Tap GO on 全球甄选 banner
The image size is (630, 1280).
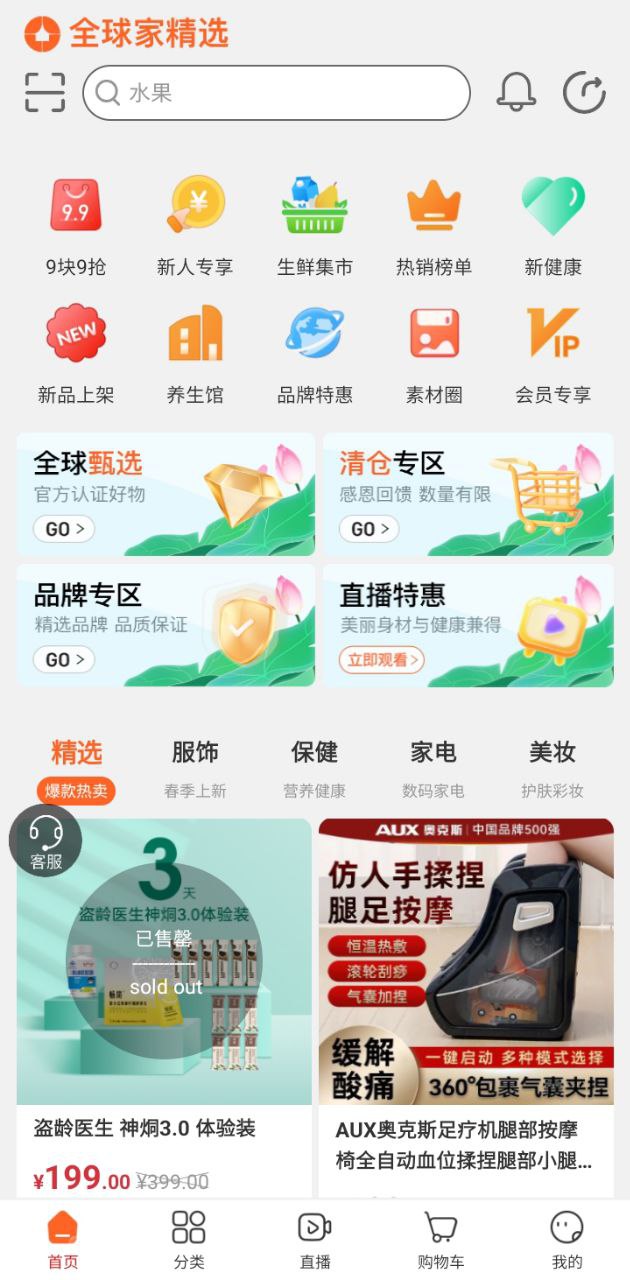point(64,529)
